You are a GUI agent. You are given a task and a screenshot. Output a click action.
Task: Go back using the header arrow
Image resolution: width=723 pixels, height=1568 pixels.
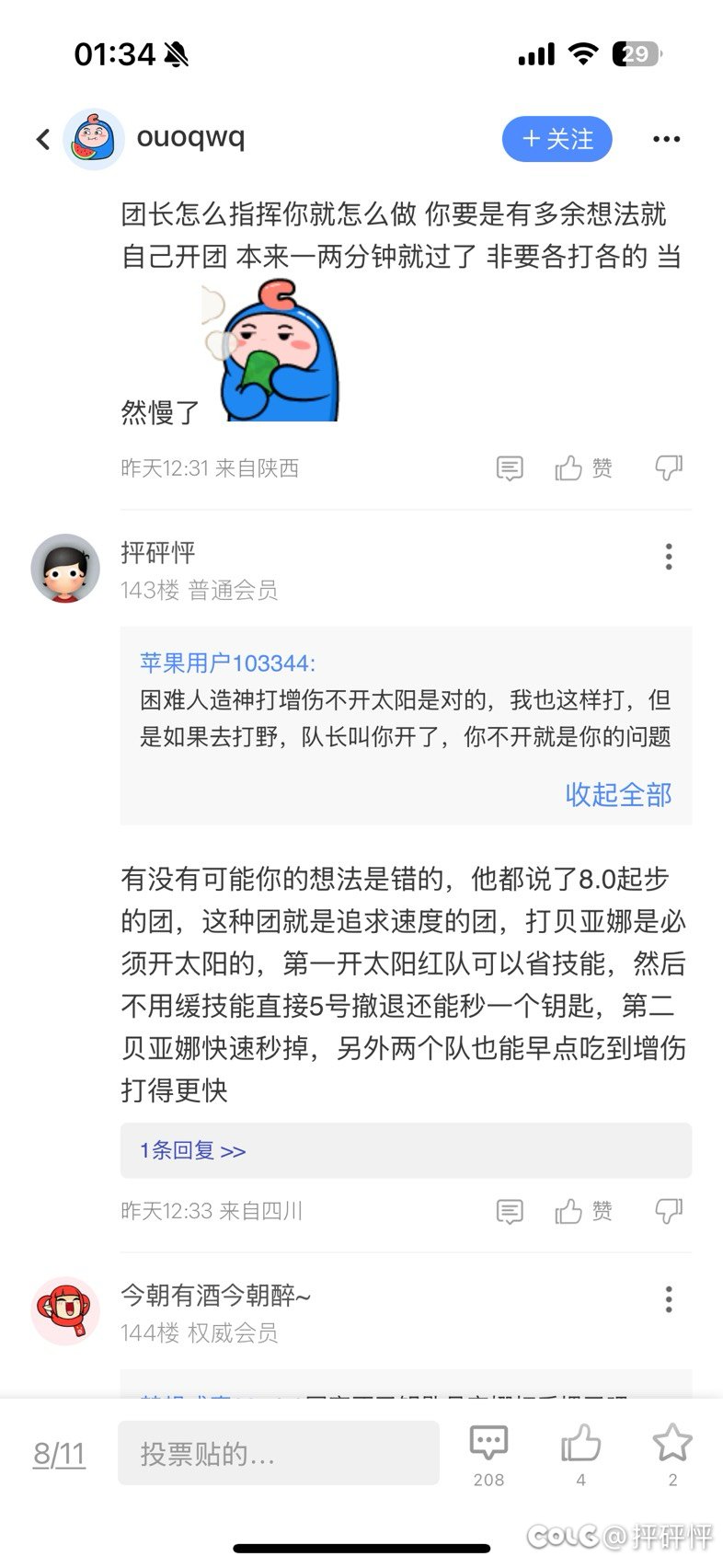click(42, 139)
